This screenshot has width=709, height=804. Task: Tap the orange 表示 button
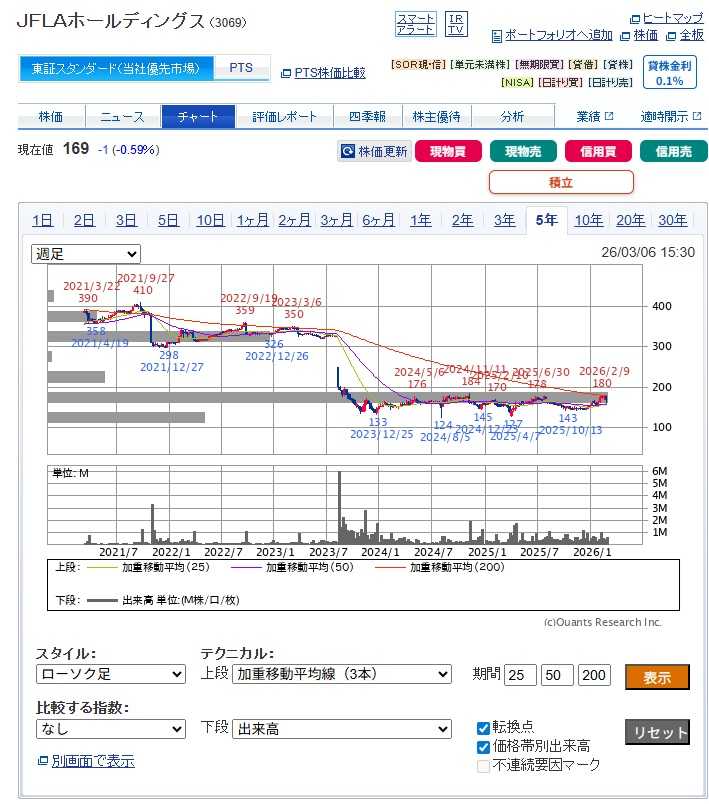[x=657, y=677]
